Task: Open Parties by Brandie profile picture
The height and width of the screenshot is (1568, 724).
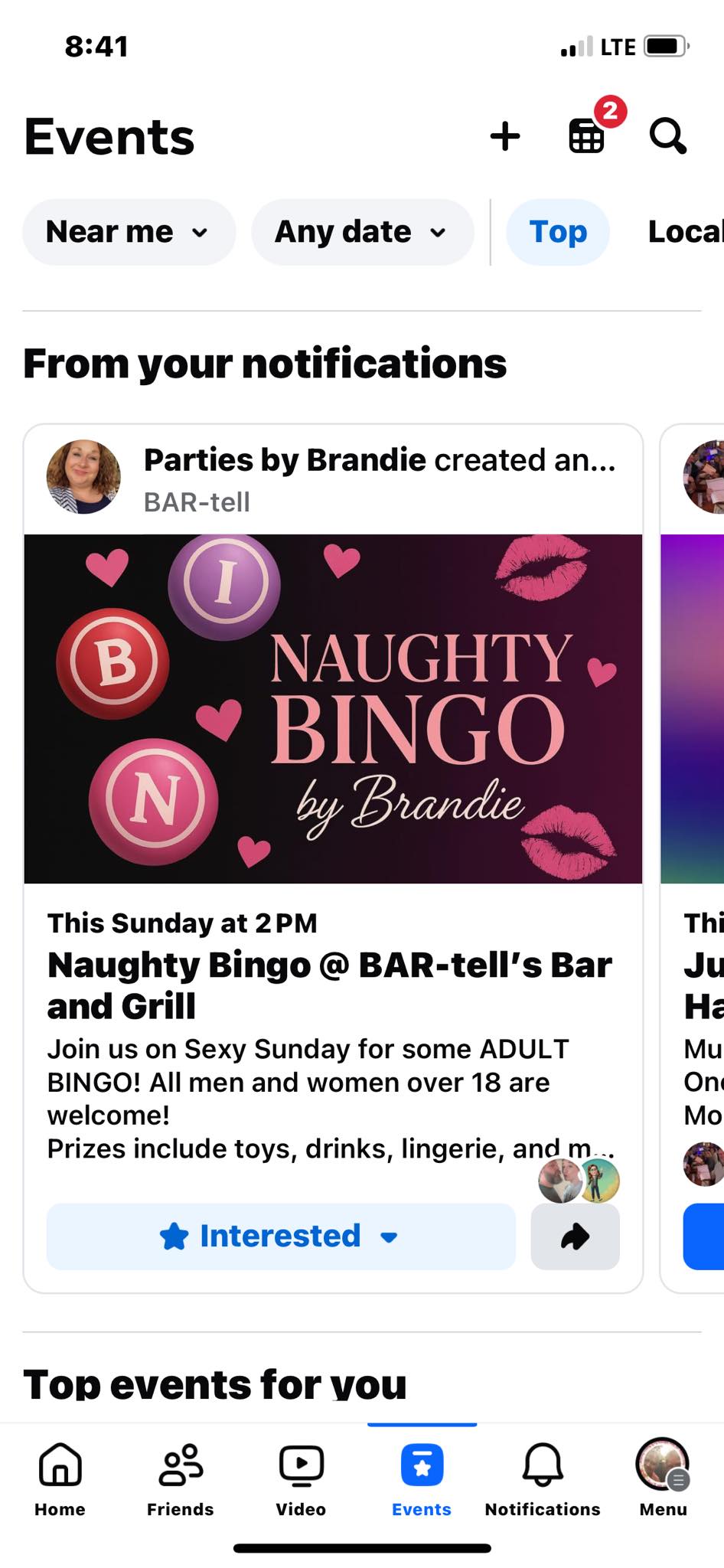Action: 83,476
